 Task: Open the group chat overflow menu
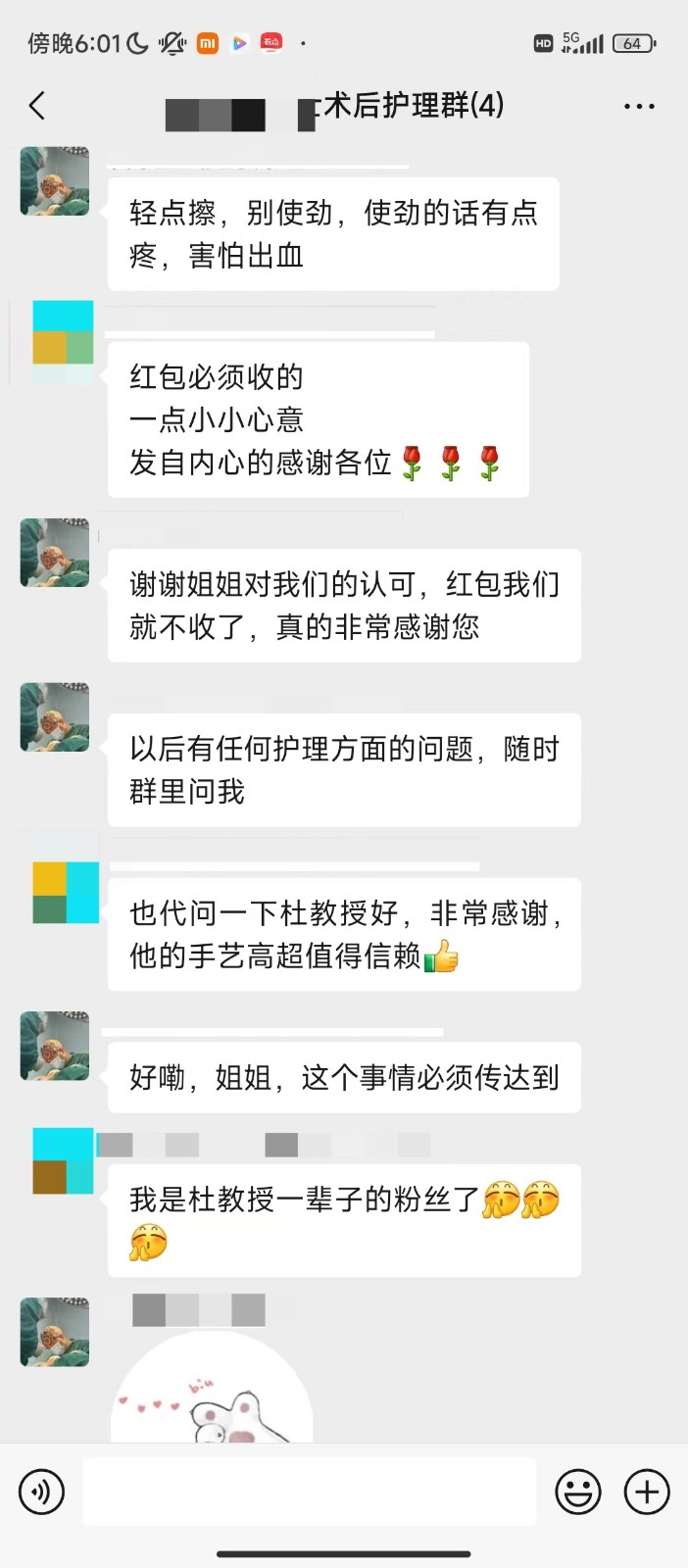tap(638, 106)
